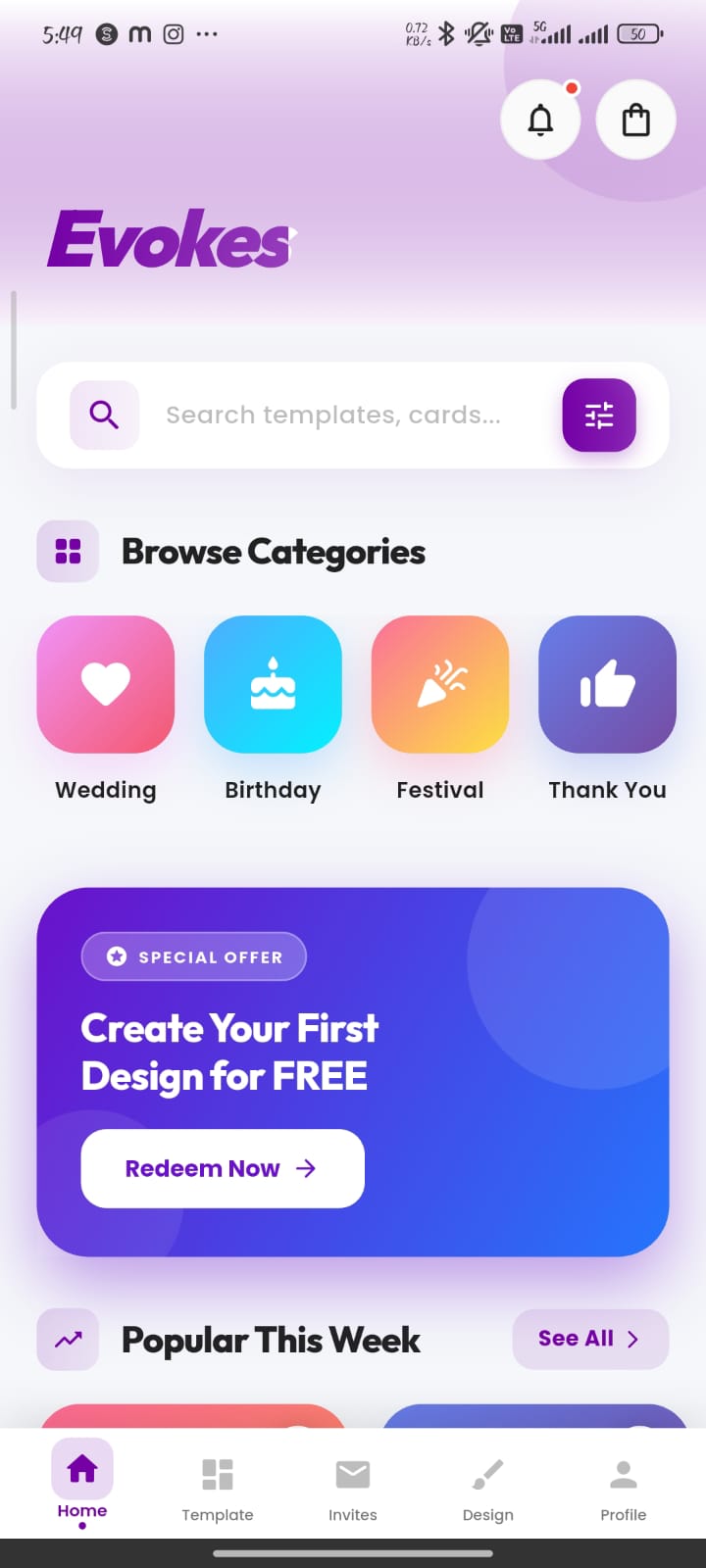Open the Festival category icon
The height and width of the screenshot is (1568, 706).
(x=439, y=683)
